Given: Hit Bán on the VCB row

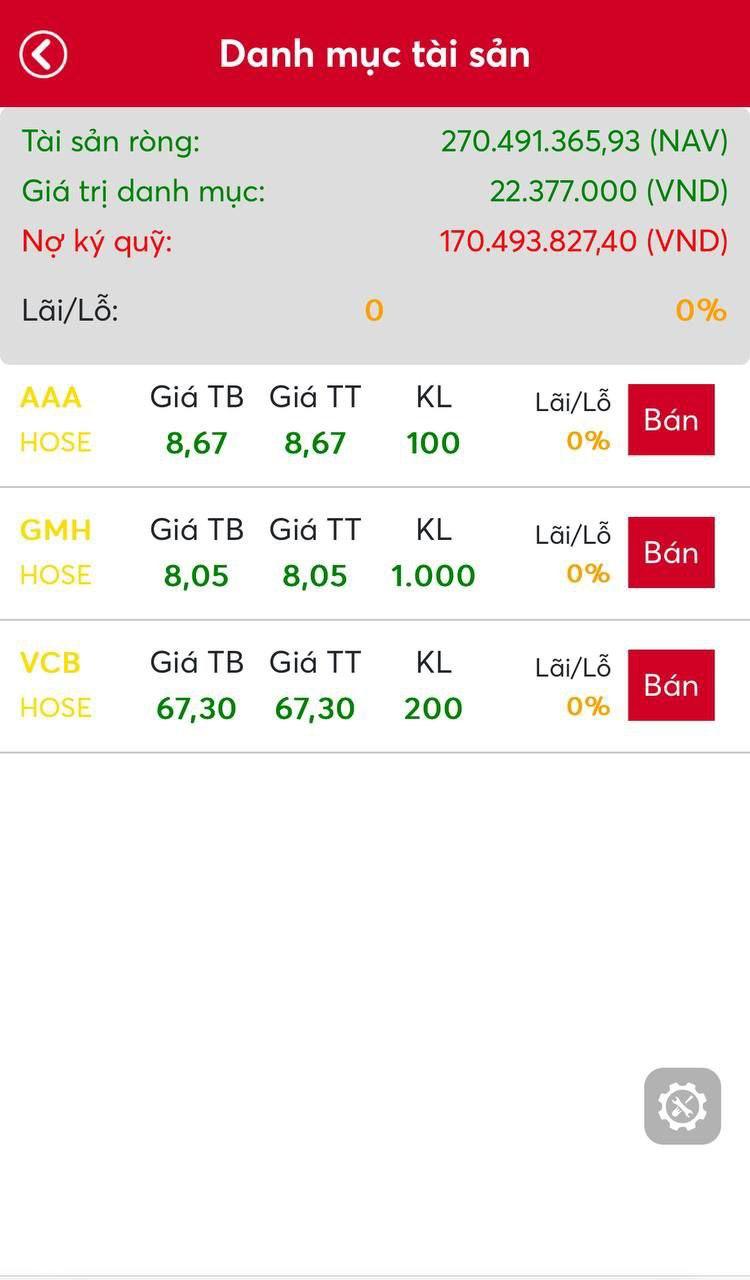Looking at the screenshot, I should 670,685.
